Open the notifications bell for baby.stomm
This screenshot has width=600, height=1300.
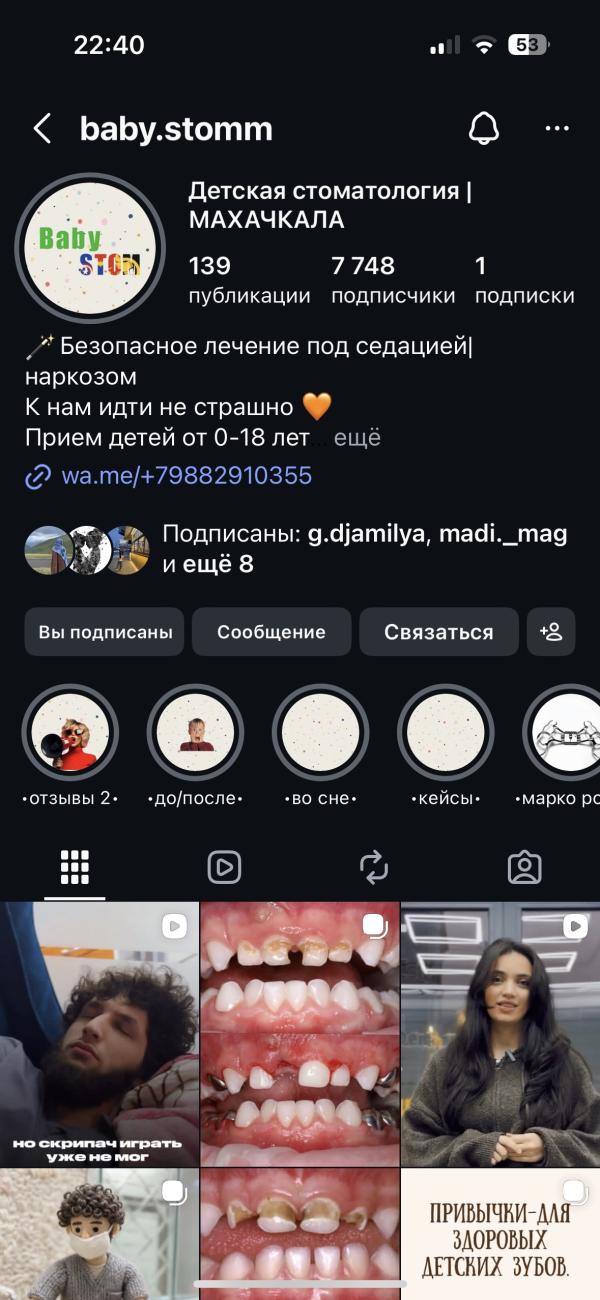coord(484,129)
